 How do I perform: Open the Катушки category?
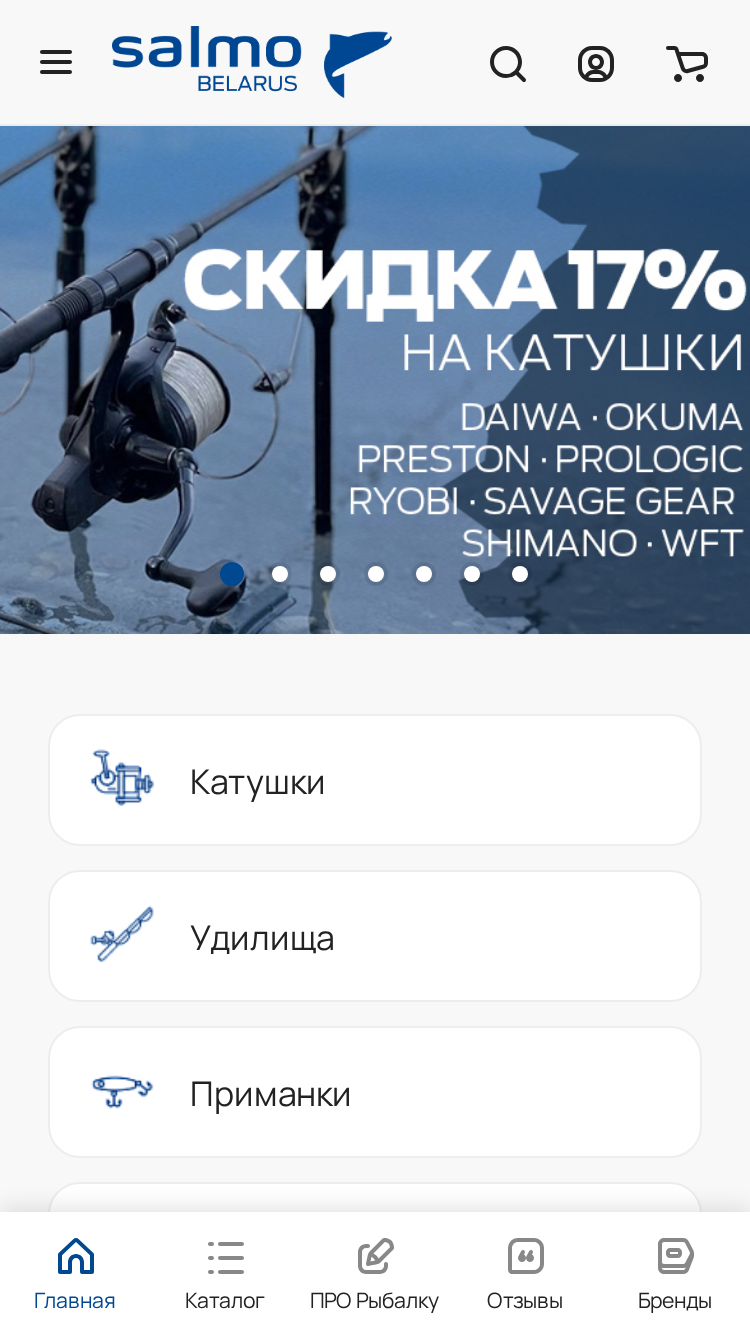[x=375, y=780]
